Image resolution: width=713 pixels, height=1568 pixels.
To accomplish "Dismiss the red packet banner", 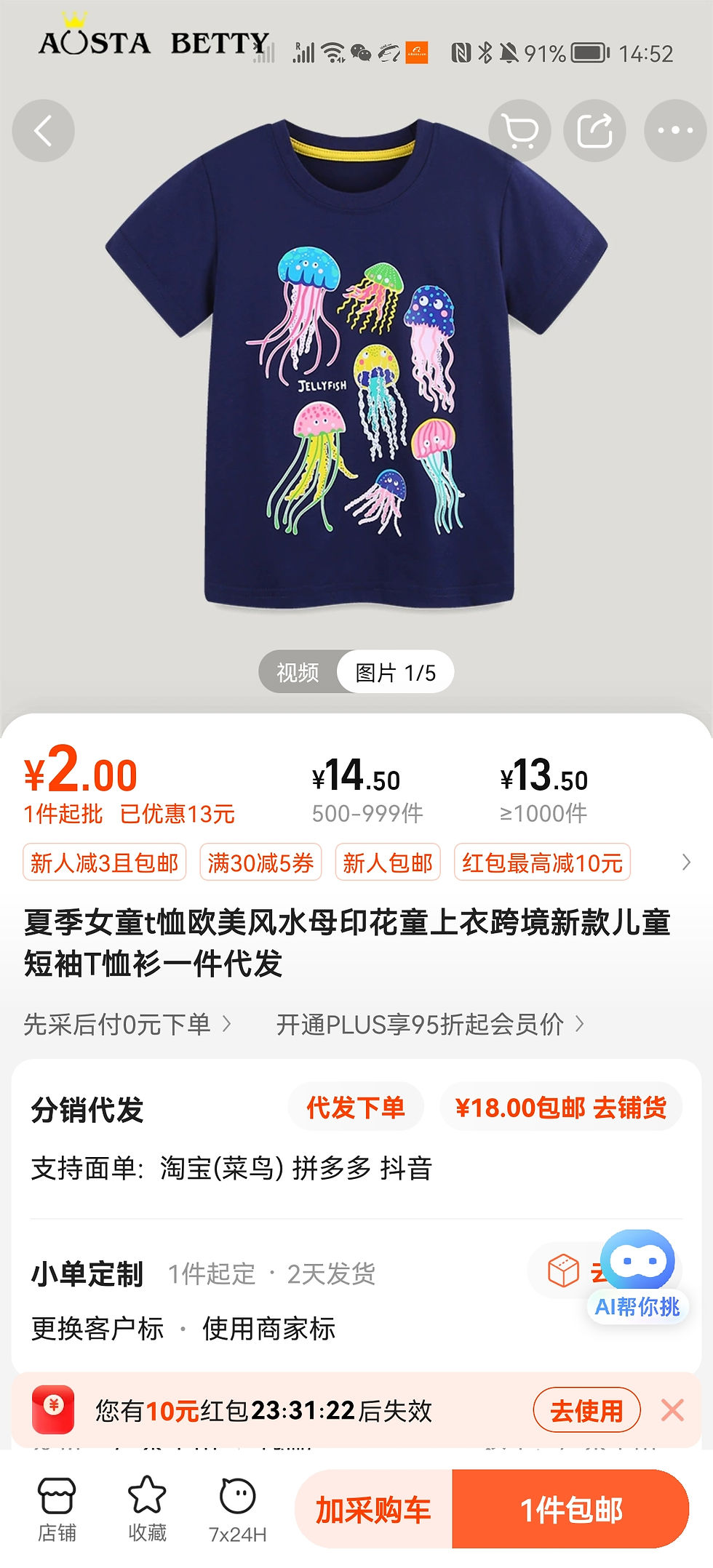I will click(672, 1410).
